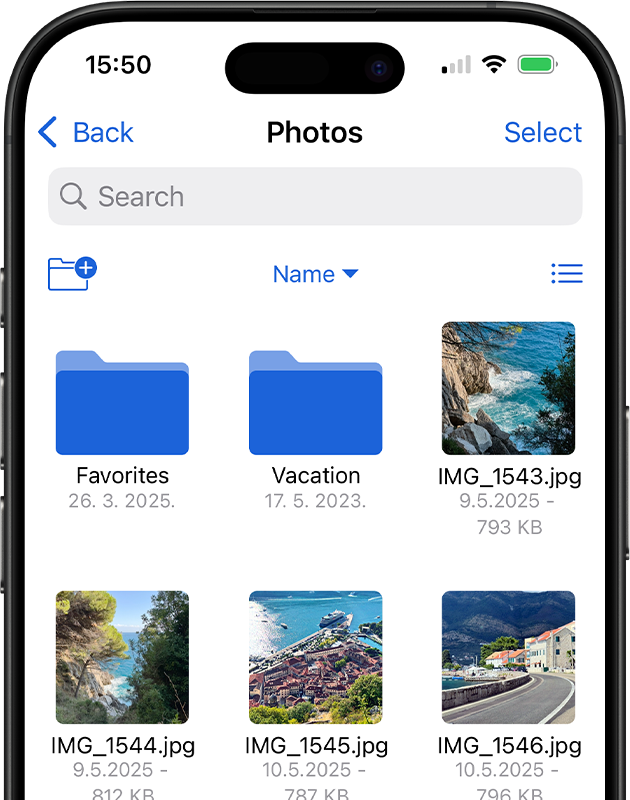Image resolution: width=630 pixels, height=800 pixels.
Task: Open photo IMG_1544.jpg
Action: pos(122,657)
